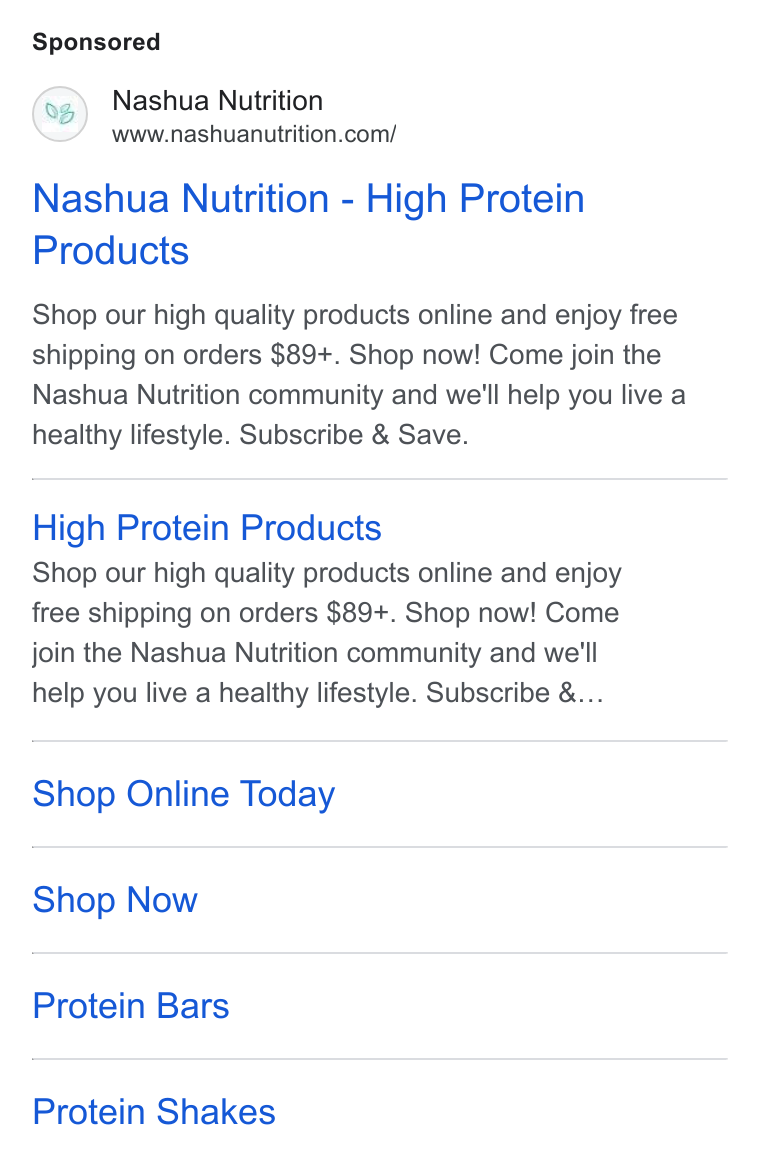Visit the www.nashuanutrition.com advertiser URL
The height and width of the screenshot is (1164, 760).
pyautogui.click(x=254, y=134)
